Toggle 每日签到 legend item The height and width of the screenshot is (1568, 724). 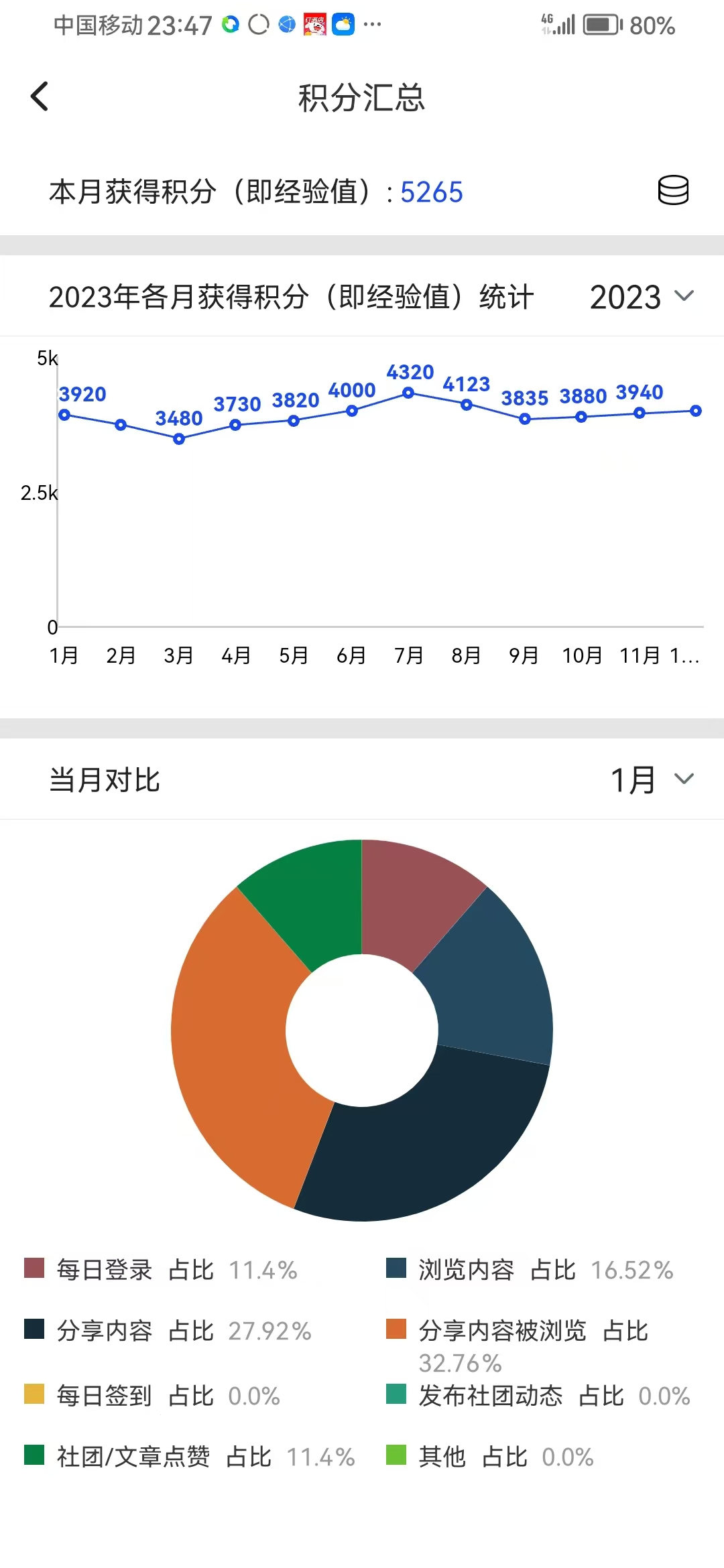pos(152,1396)
